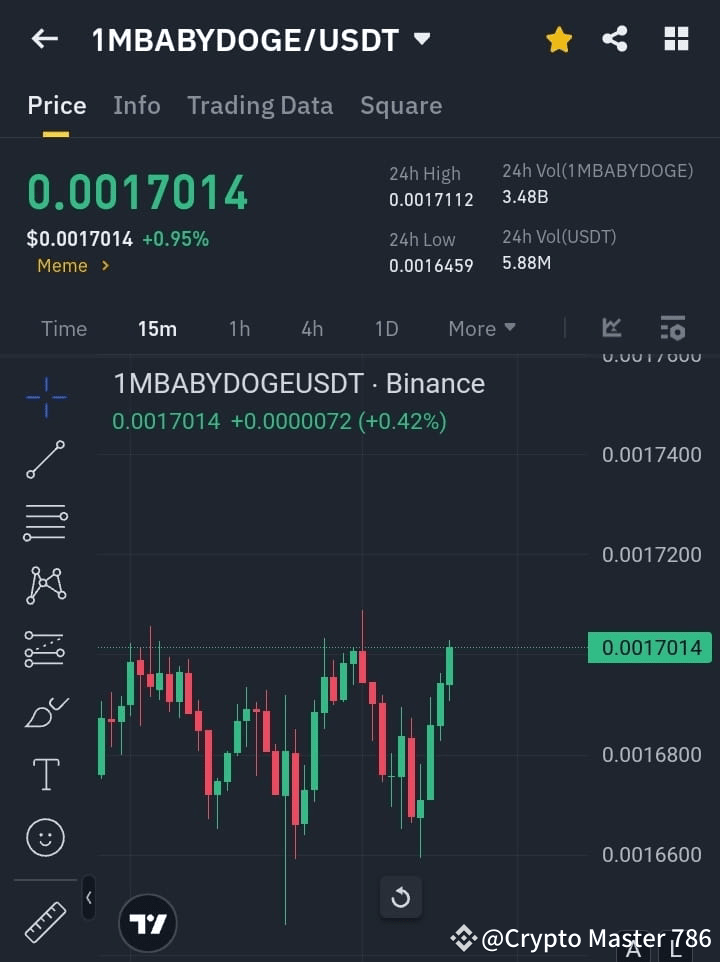Share this trading pair
This screenshot has width=720, height=962.
pos(616,39)
